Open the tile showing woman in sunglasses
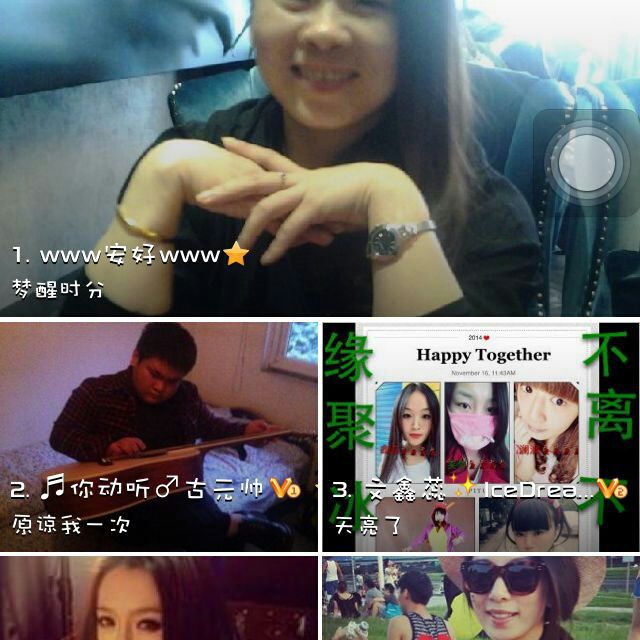This screenshot has width=640, height=640. (480, 598)
